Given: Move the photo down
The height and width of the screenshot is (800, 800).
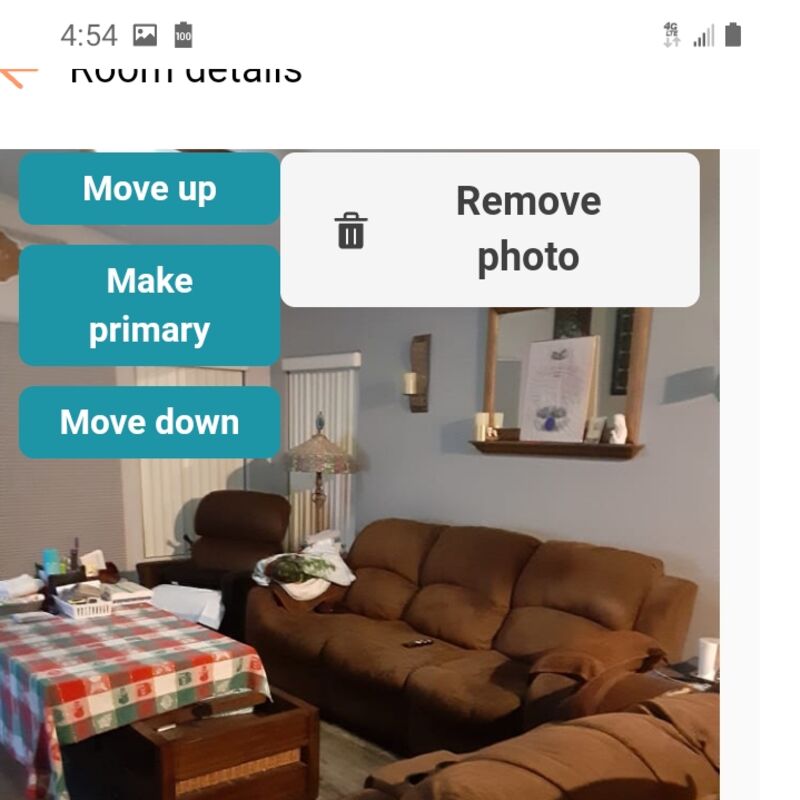Looking at the screenshot, I should click(149, 422).
